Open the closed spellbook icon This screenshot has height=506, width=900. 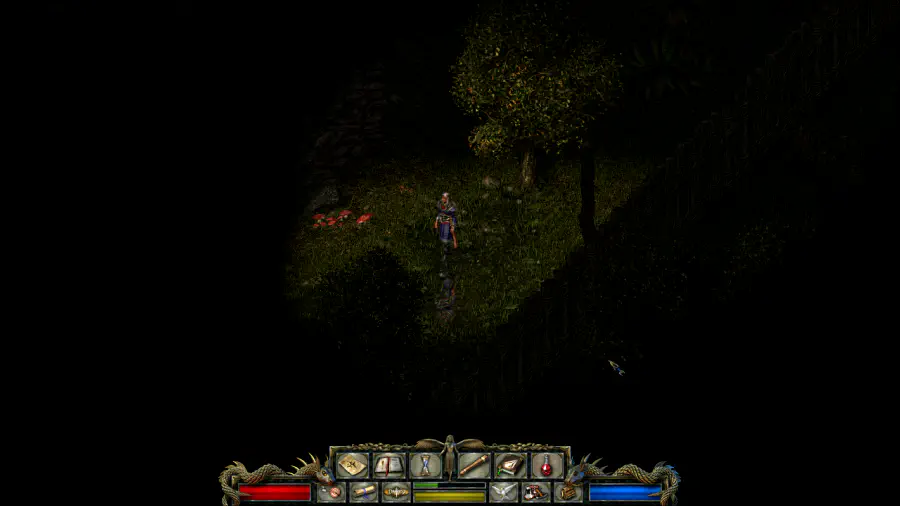coord(510,465)
